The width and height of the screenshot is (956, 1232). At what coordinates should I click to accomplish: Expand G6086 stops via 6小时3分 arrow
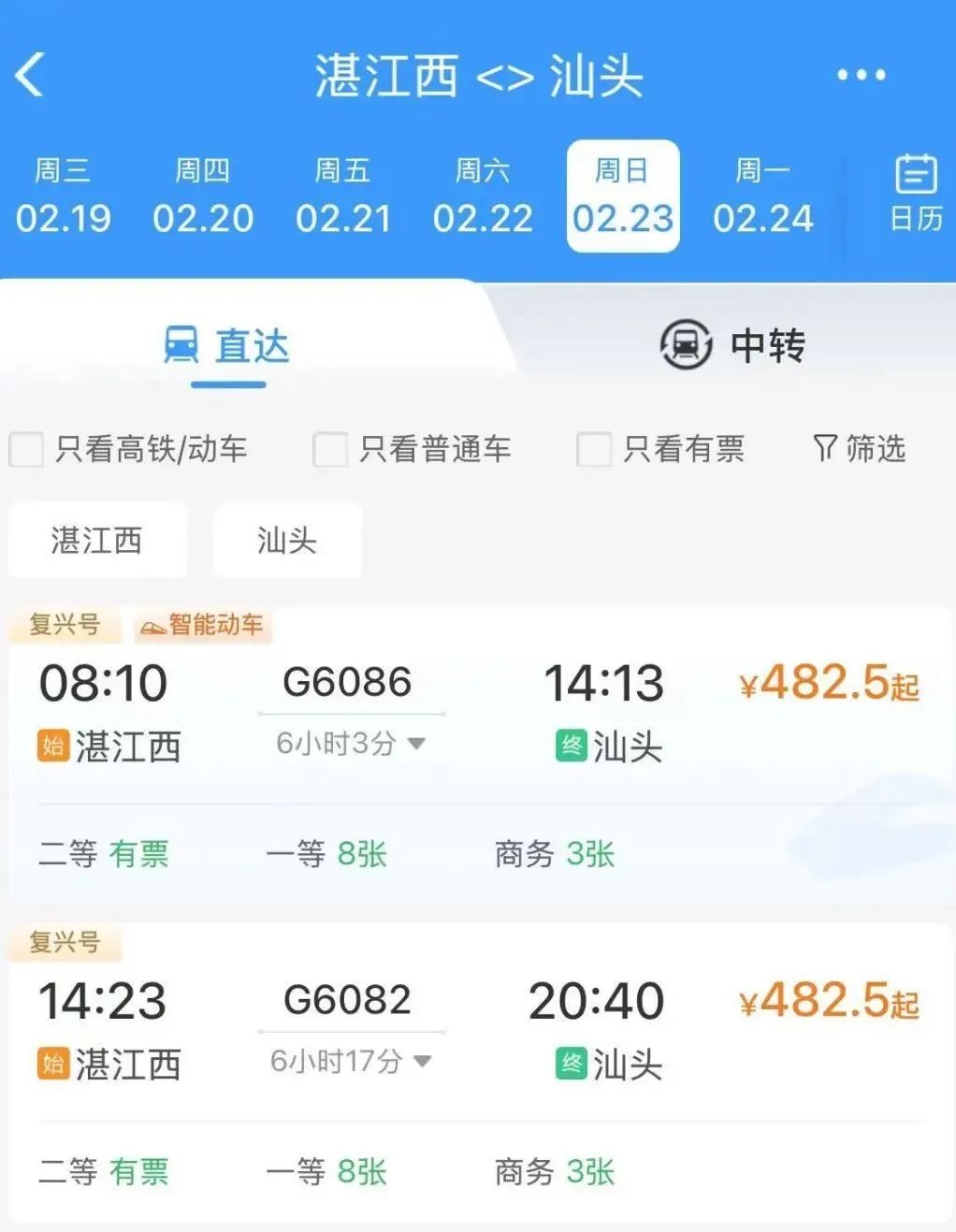point(416,744)
